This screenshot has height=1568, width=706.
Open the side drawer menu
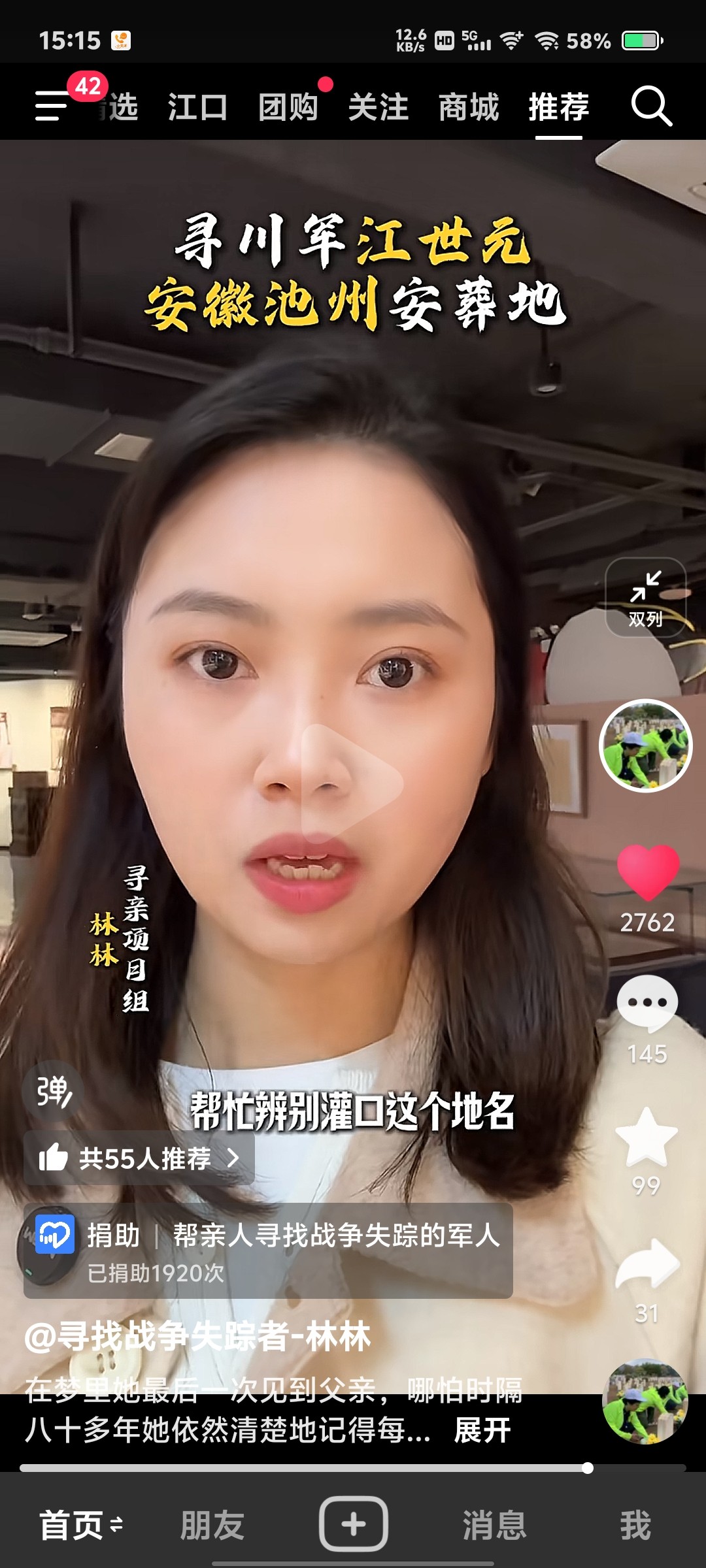pos(52,106)
